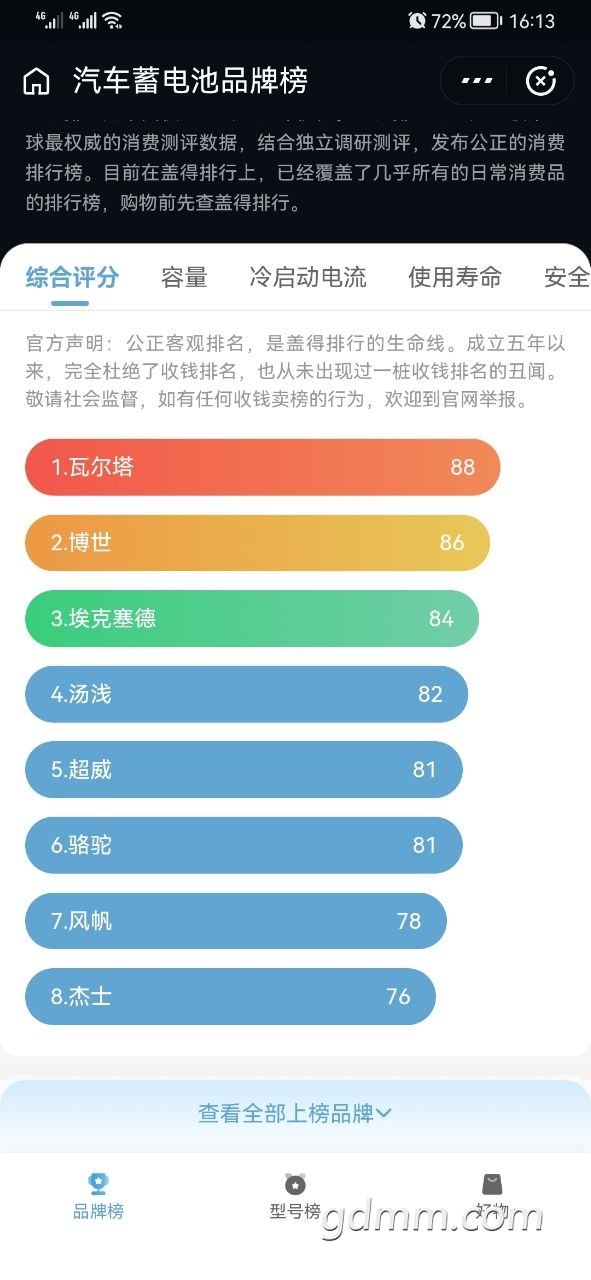Go to the 品牌榜 bottom tab
Viewport: 591px width, 1280px height.
[x=98, y=1197]
